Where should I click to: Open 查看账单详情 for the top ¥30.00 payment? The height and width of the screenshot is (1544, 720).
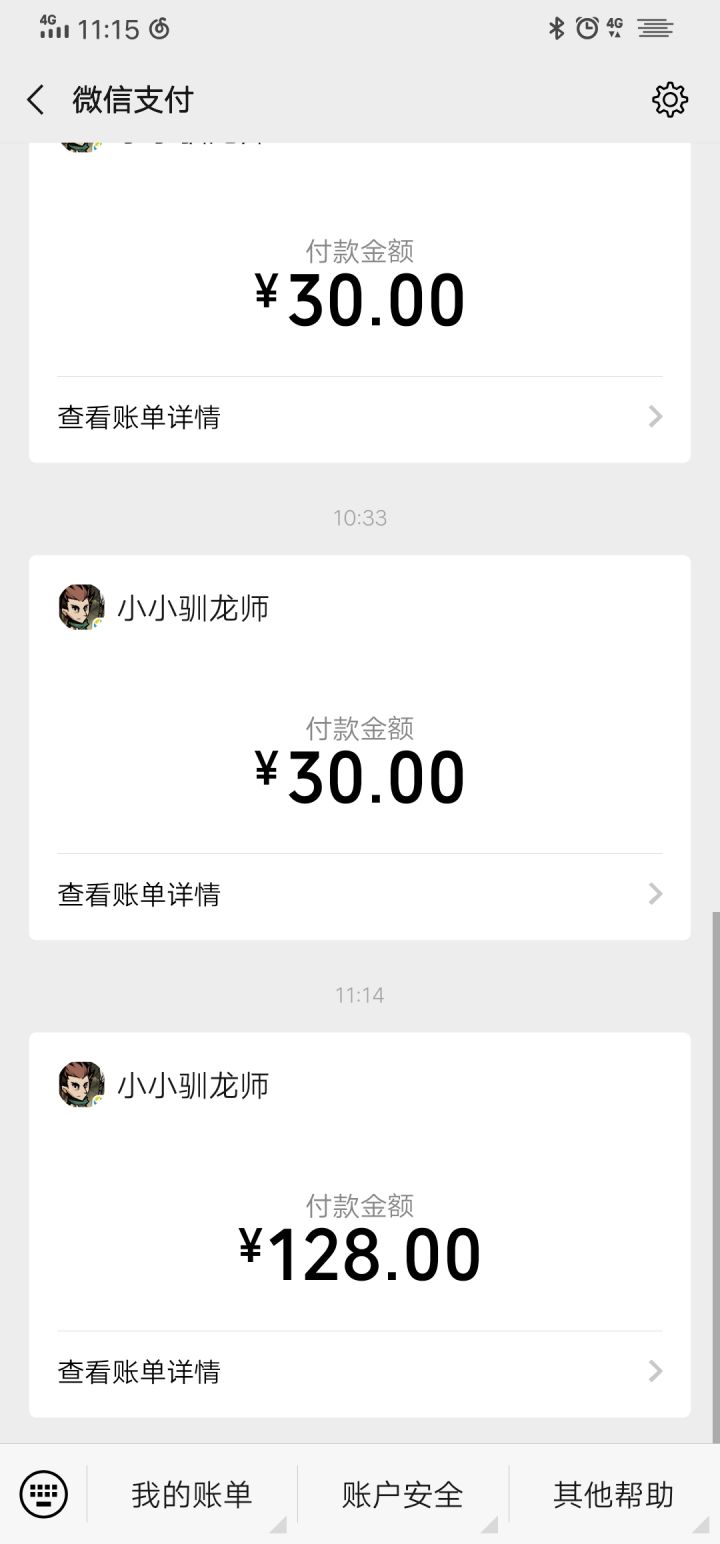(140, 416)
